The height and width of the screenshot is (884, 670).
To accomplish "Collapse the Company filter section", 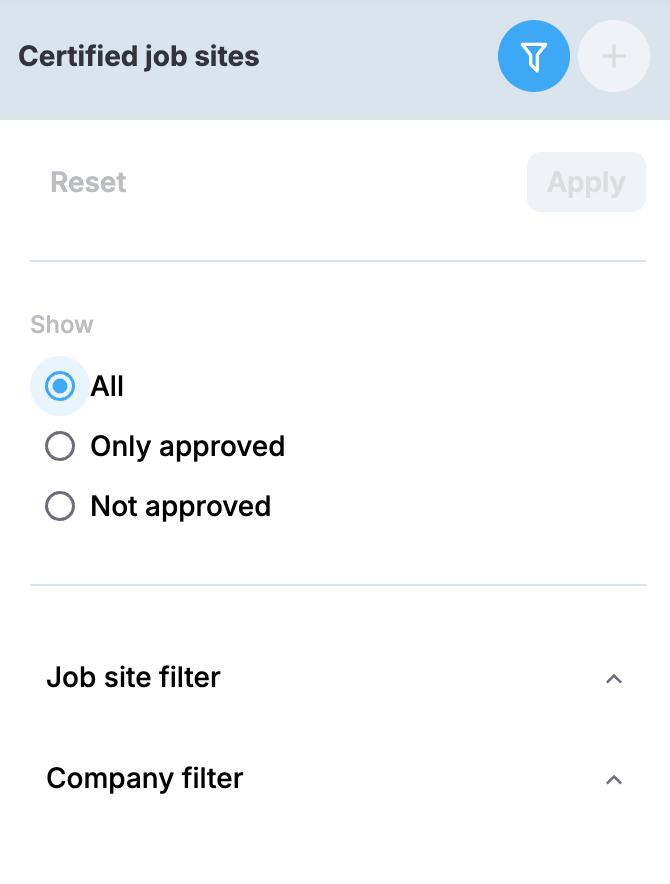I will [614, 779].
